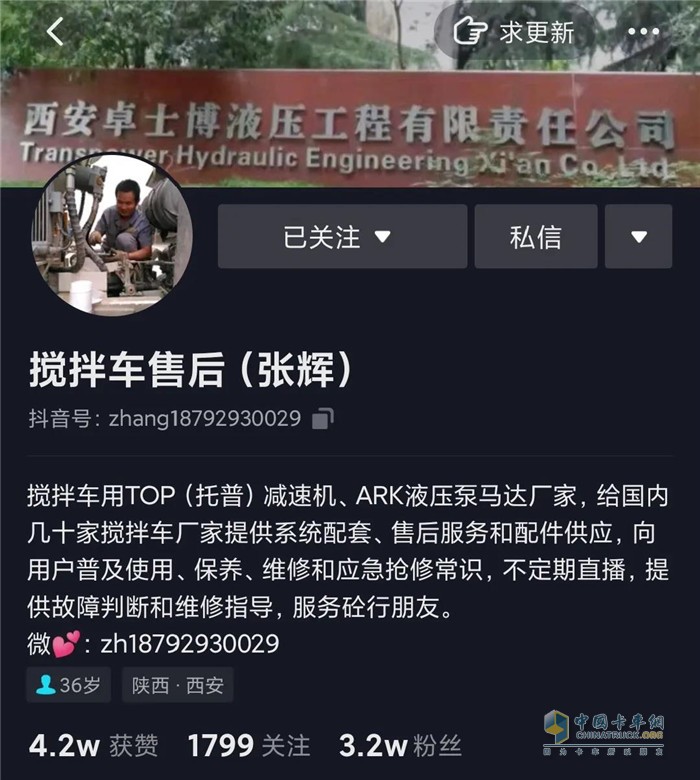Send a private message via 私信
Viewport: 700px width, 780px height.
535,237
